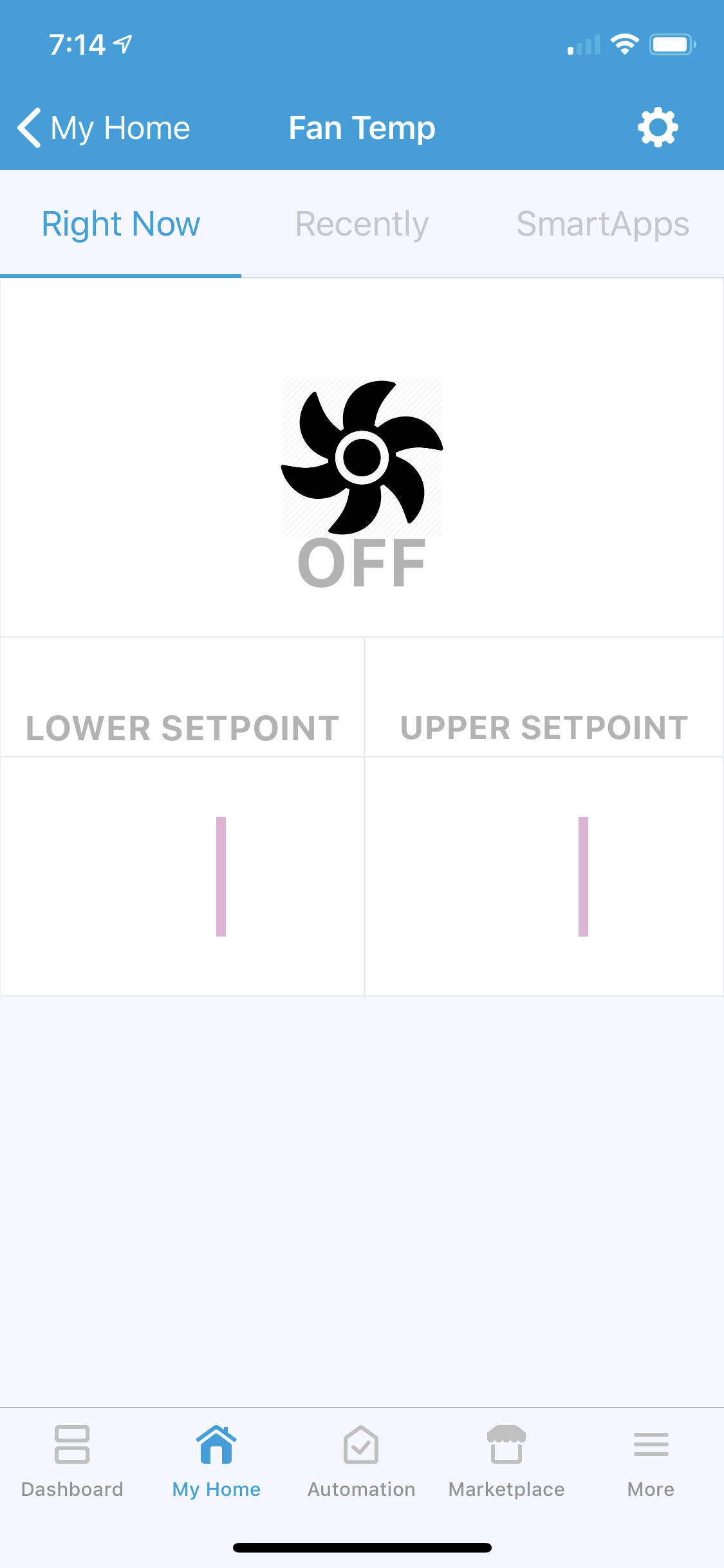Open the More menu

(651, 1462)
